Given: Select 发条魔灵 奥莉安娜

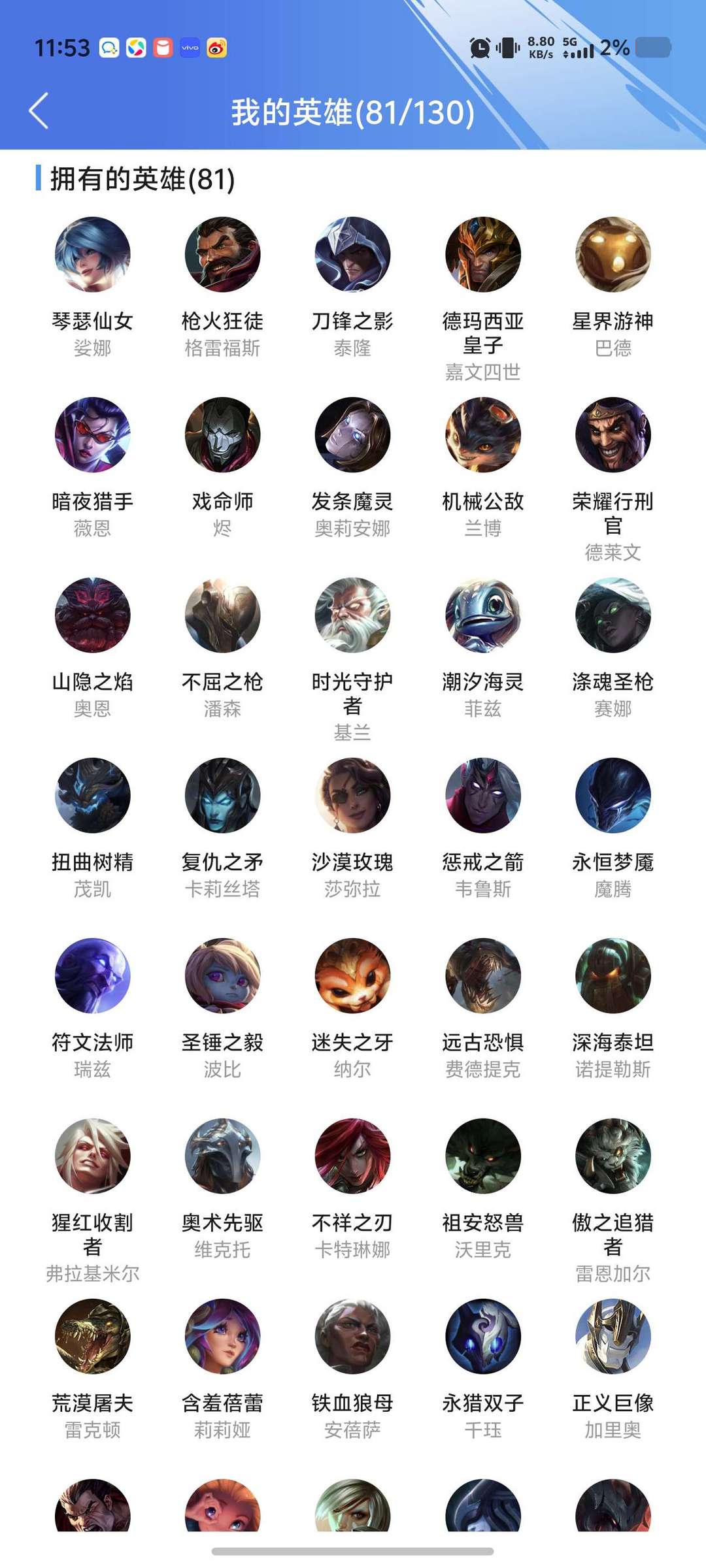Looking at the screenshot, I should 352,435.
